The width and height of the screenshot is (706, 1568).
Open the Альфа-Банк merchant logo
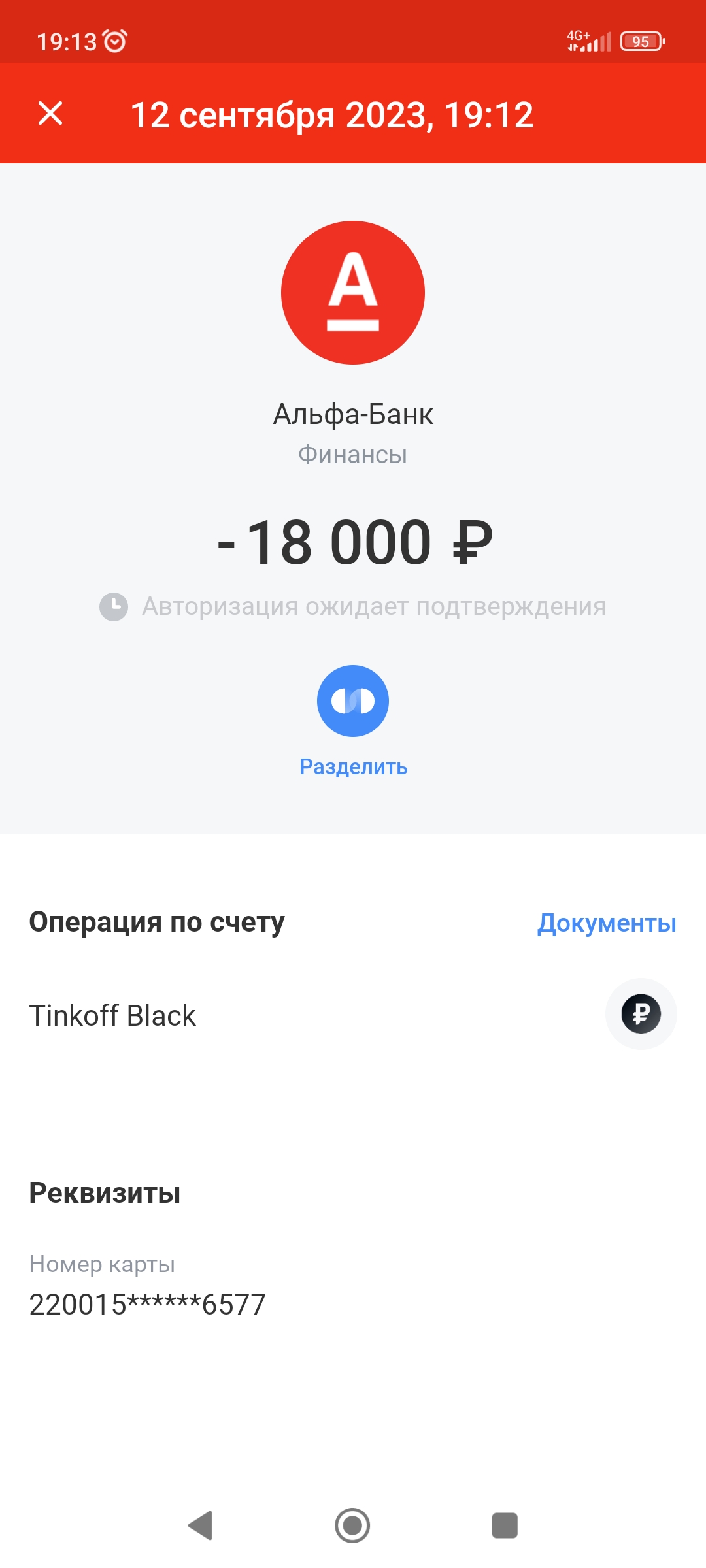(353, 293)
